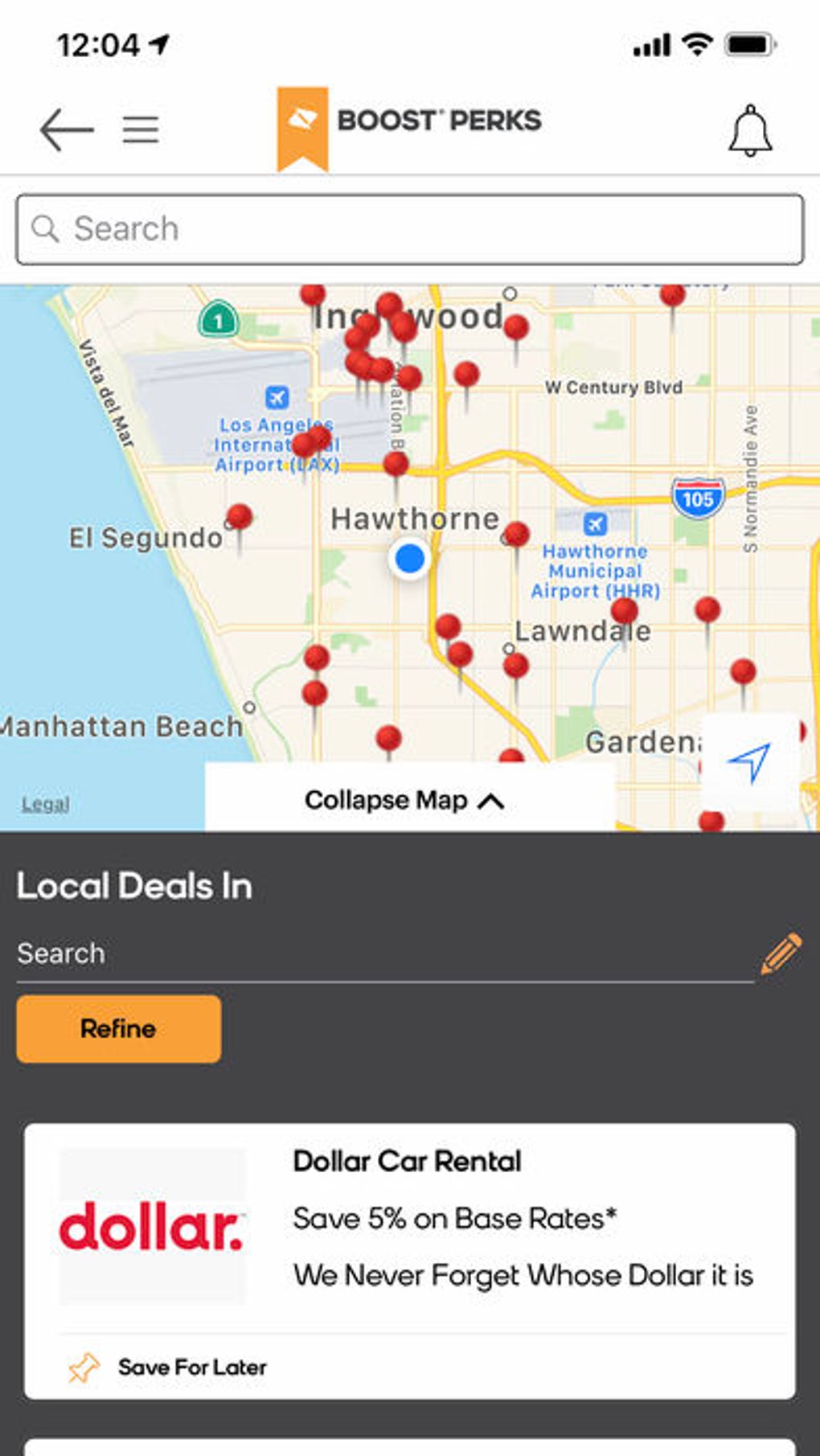
Task: Go back using the arrow icon
Action: (67, 129)
